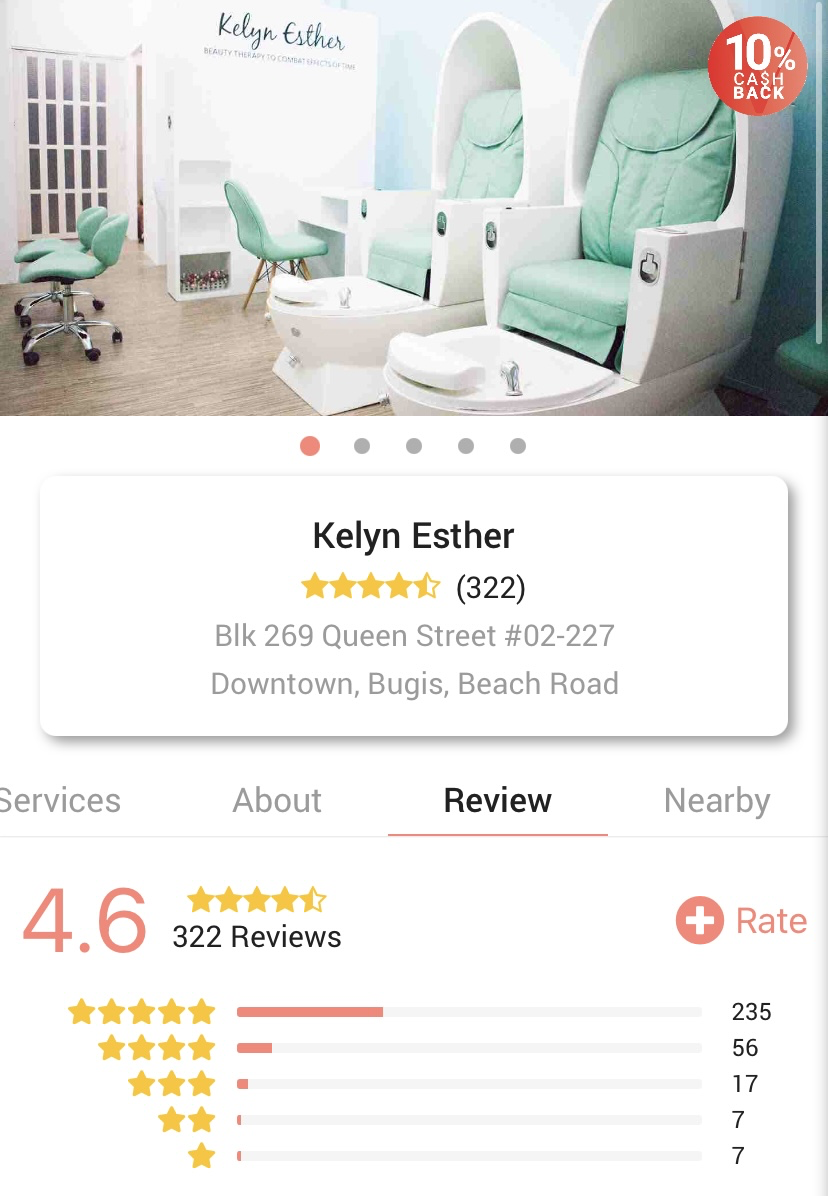
Task: Tap the Rate button to add a review
Action: pos(742,920)
